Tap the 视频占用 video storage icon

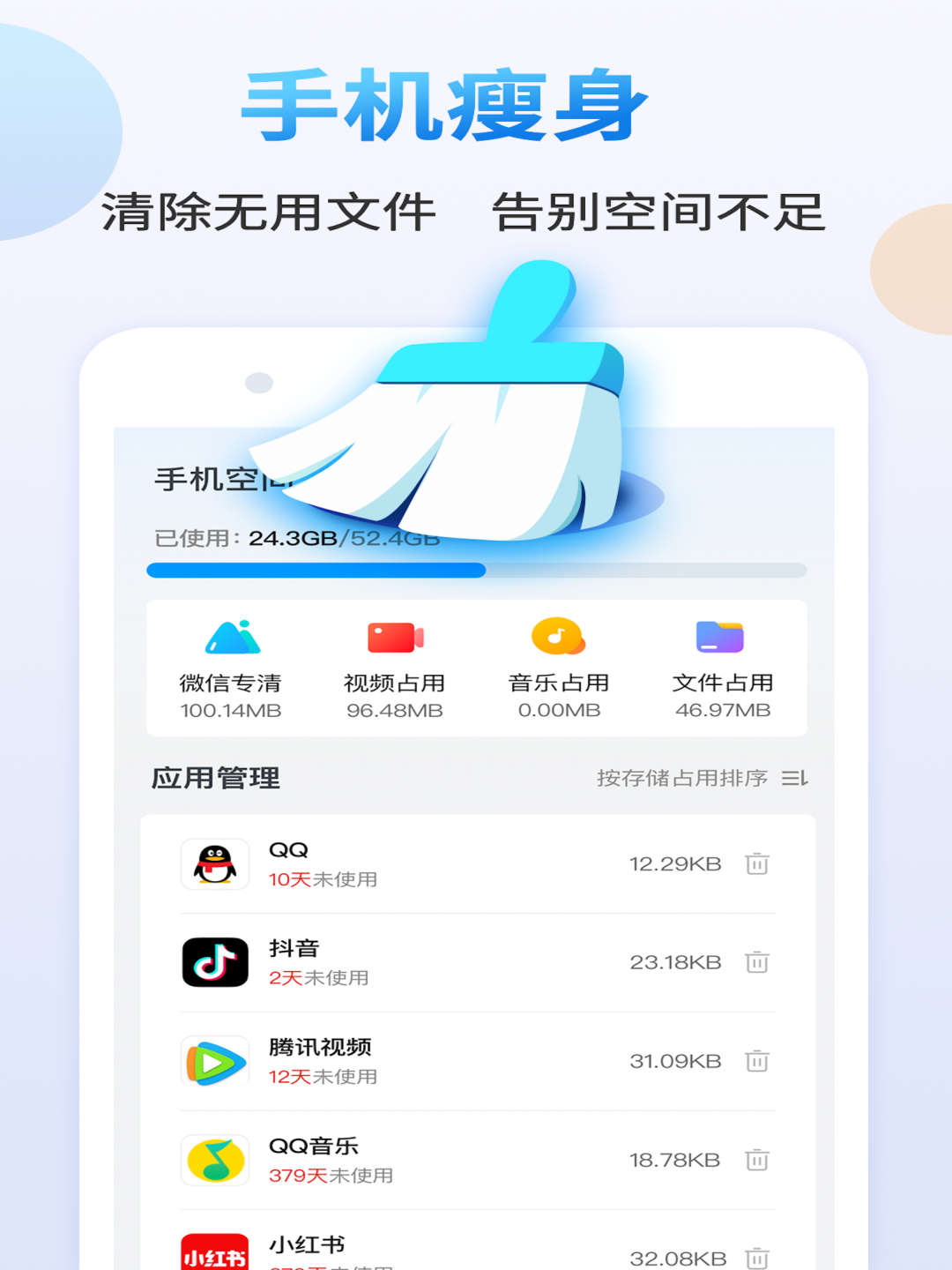coord(395,637)
